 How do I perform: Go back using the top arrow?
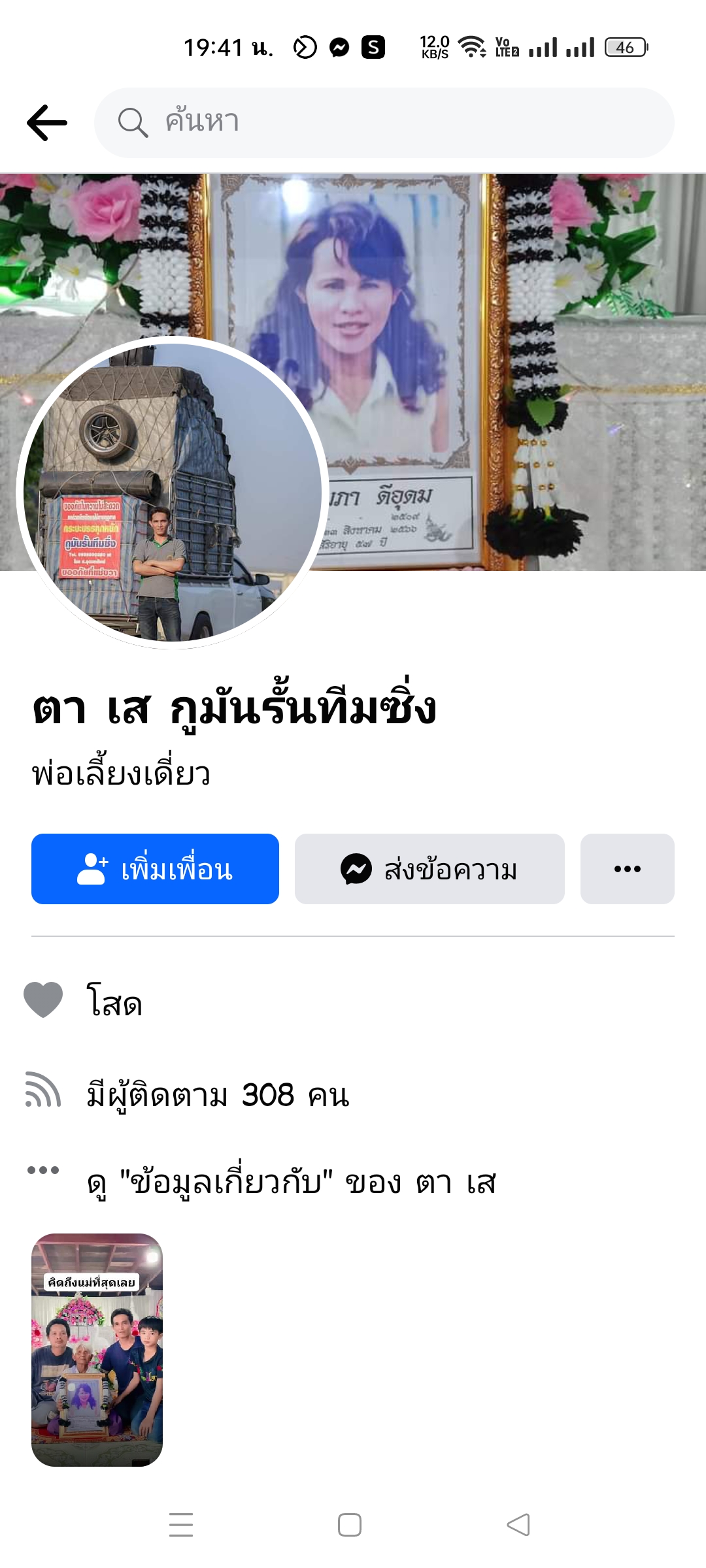click(x=47, y=123)
